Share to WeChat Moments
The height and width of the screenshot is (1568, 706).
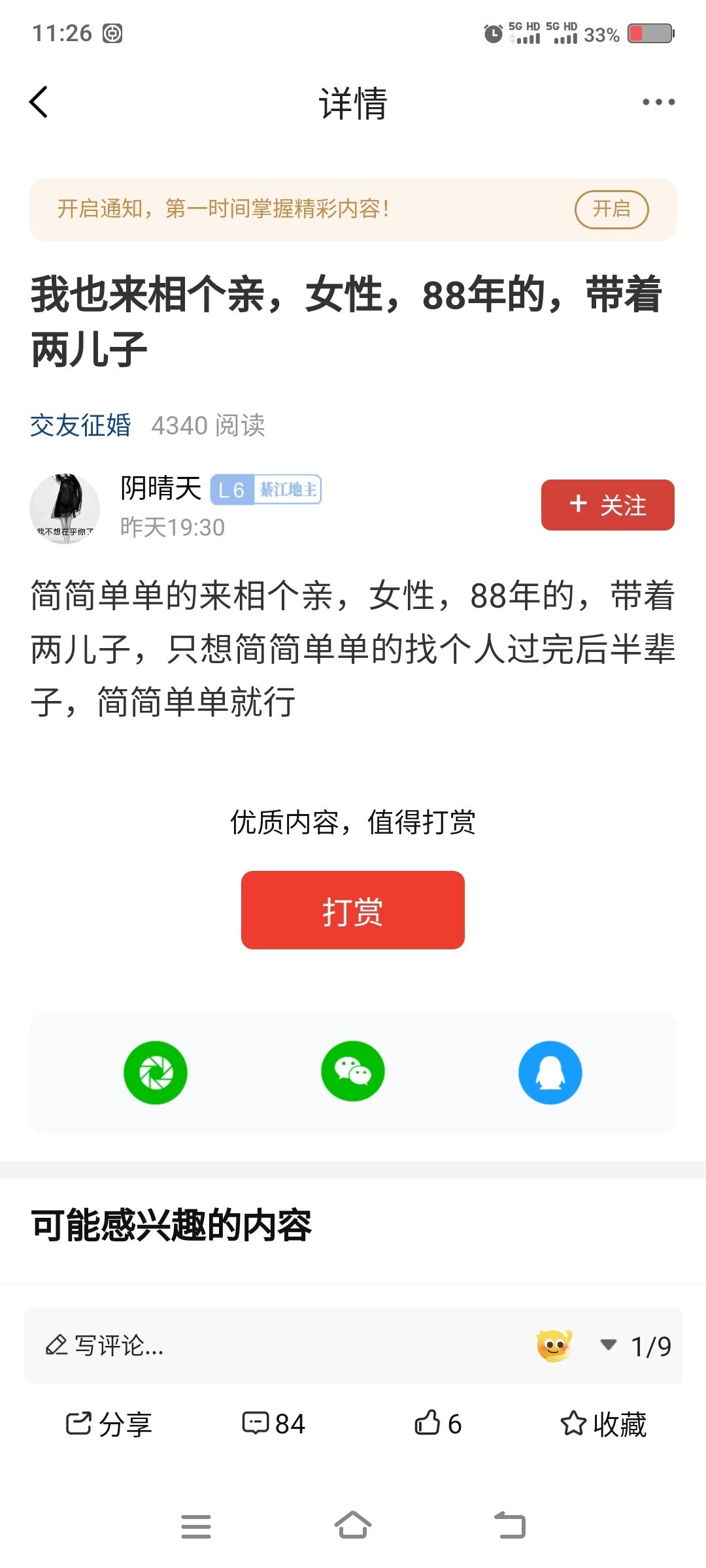(156, 1072)
